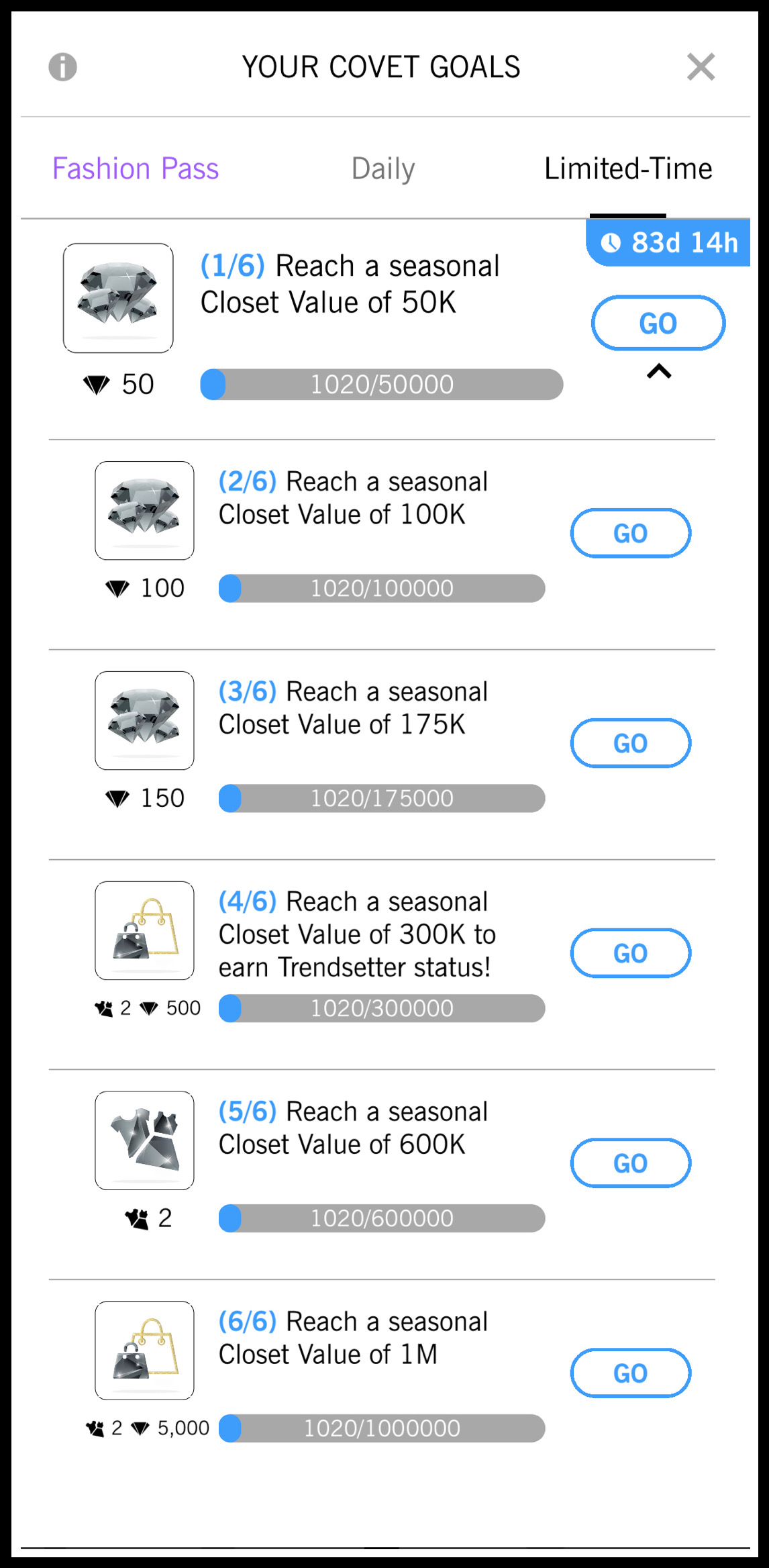Select the Limited-Time tab

628,168
